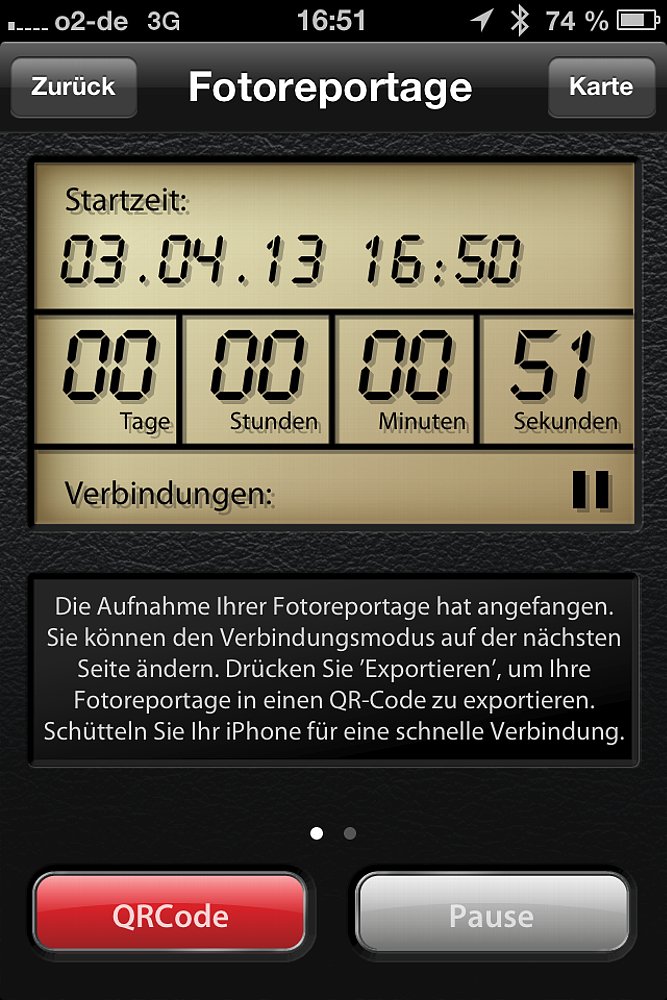Go back with the Zurück button
The width and height of the screenshot is (667, 1000).
pyautogui.click(x=73, y=87)
